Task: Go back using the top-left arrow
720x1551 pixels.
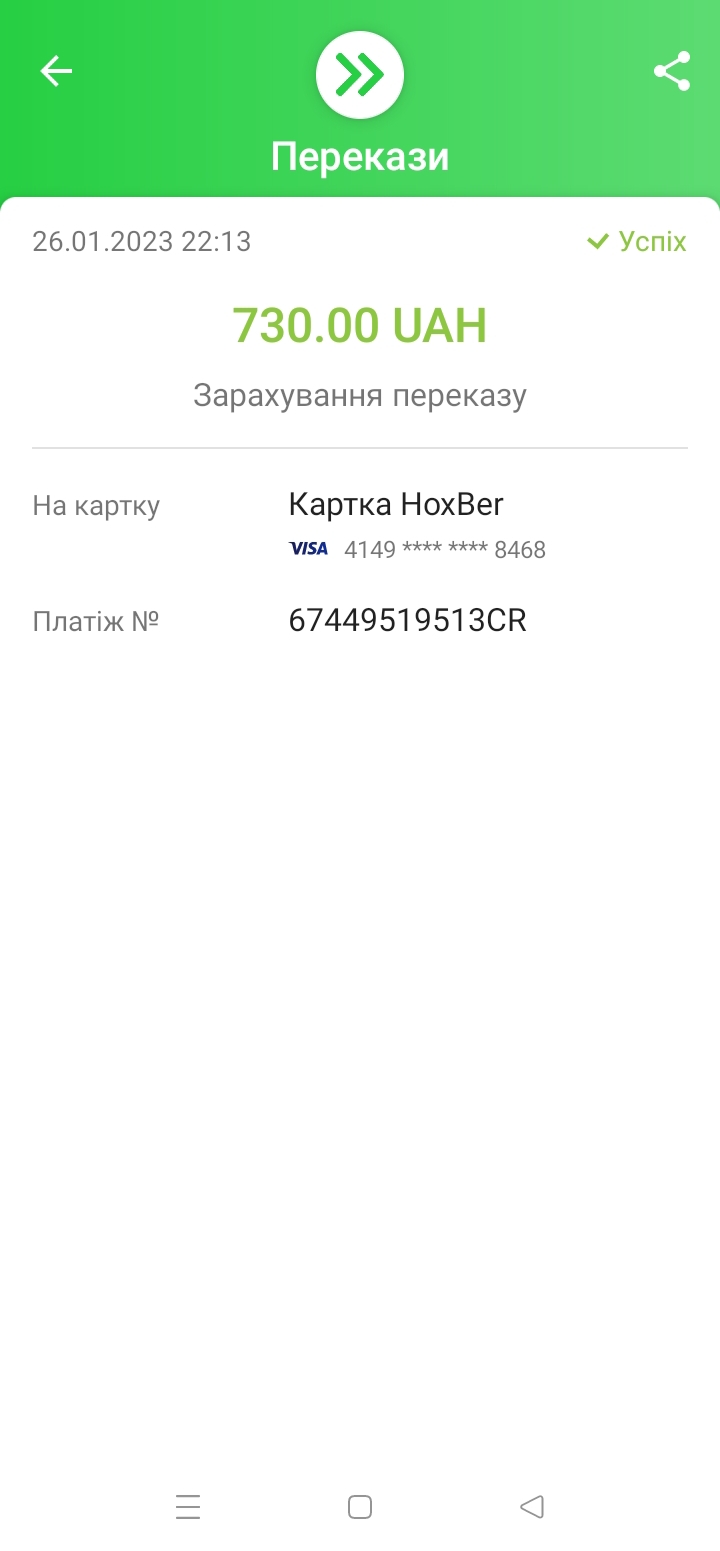Action: point(56,71)
